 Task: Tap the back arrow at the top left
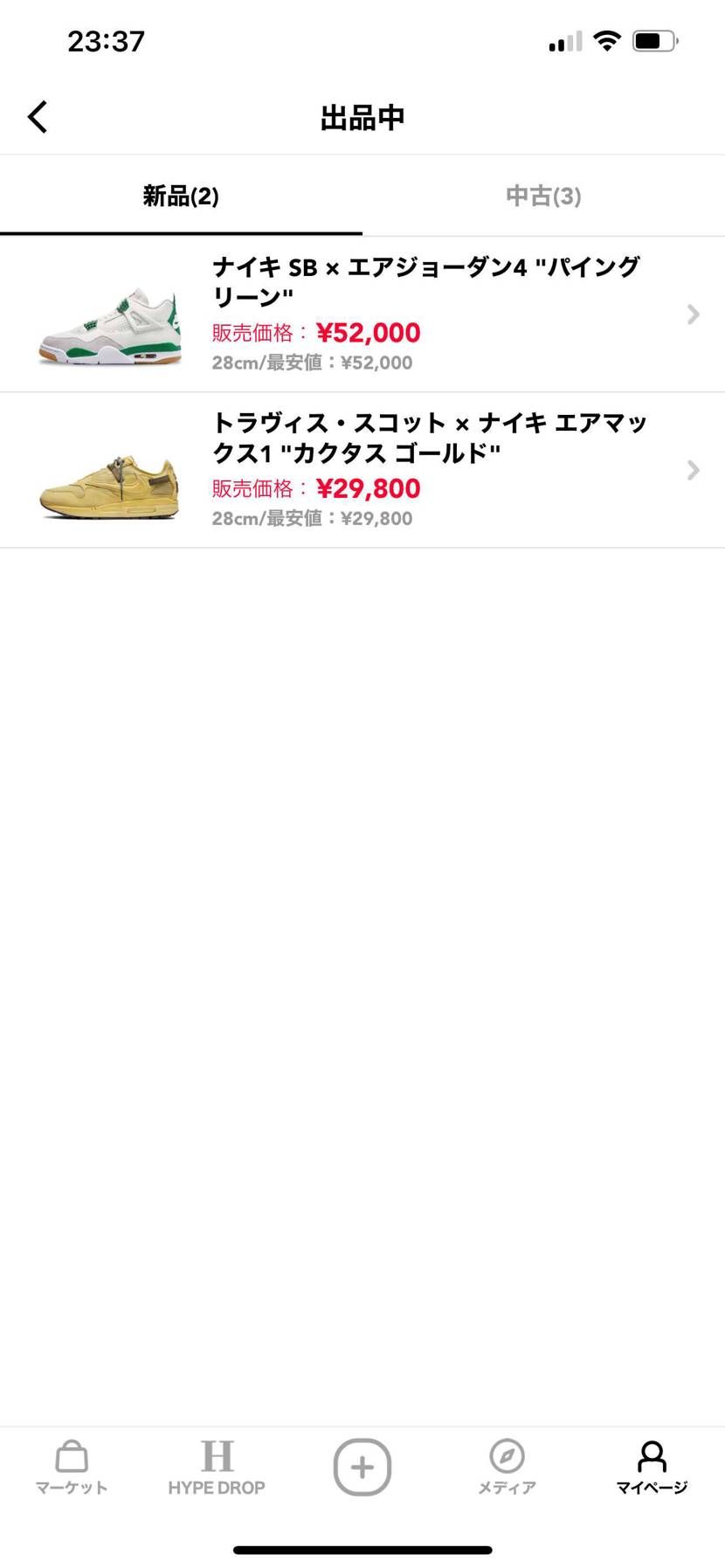point(37,115)
